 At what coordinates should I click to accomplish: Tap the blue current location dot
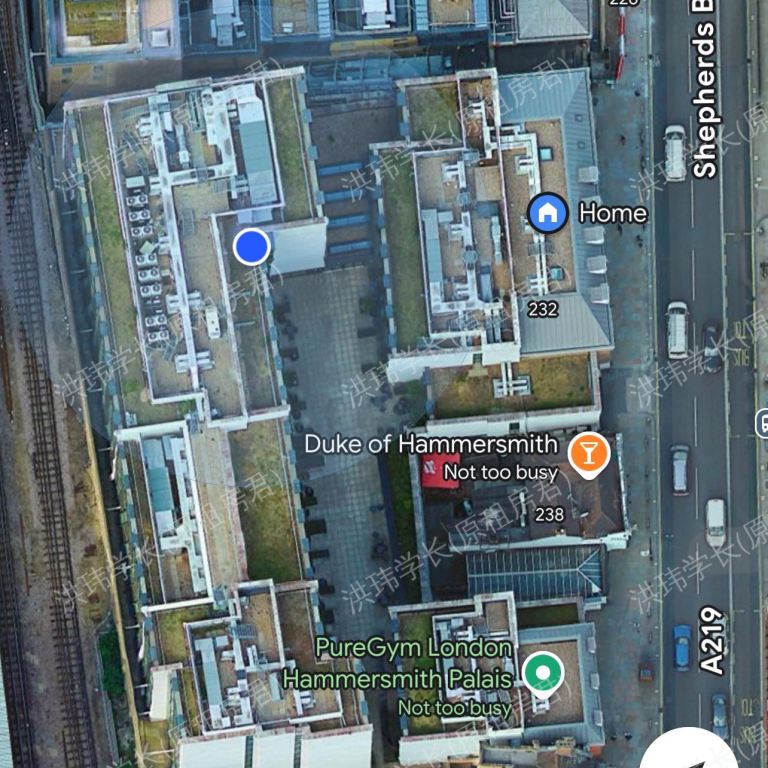pyautogui.click(x=252, y=246)
